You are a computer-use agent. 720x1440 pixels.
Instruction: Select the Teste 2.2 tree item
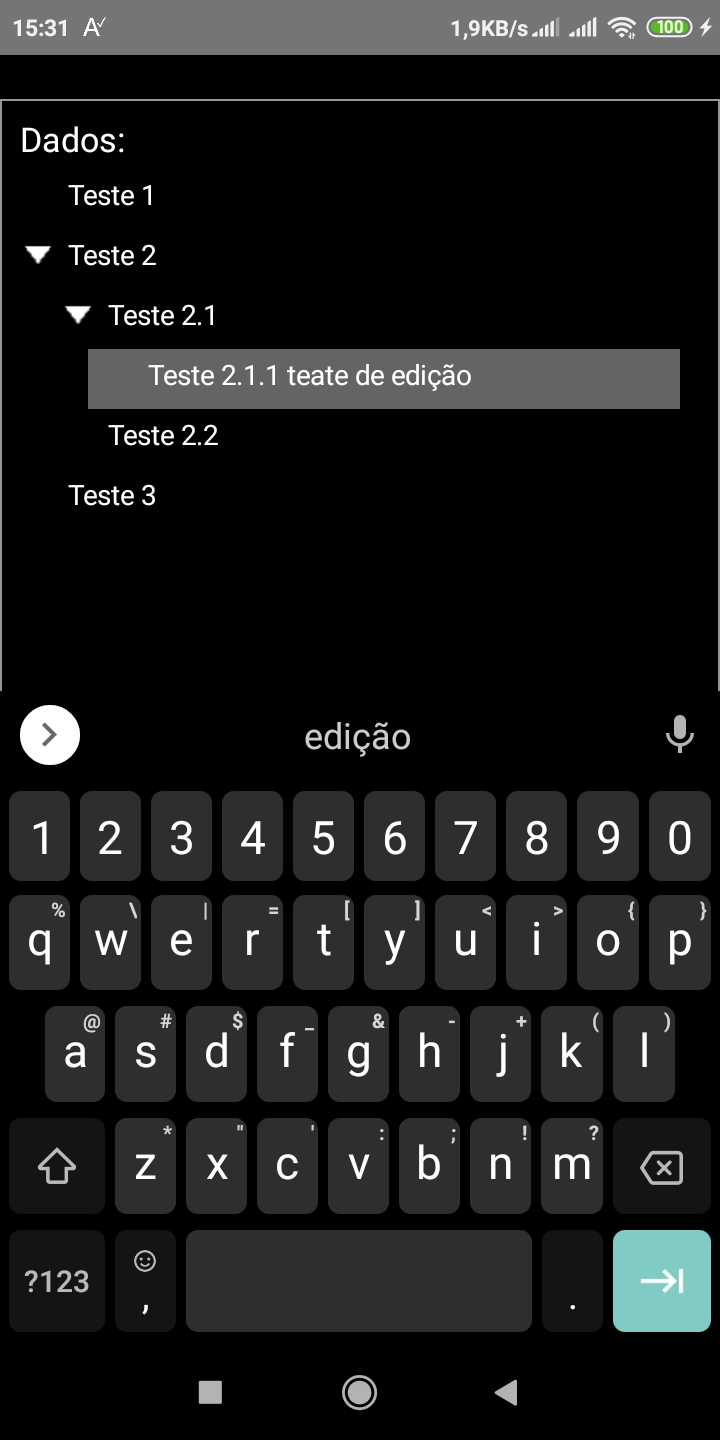click(163, 436)
